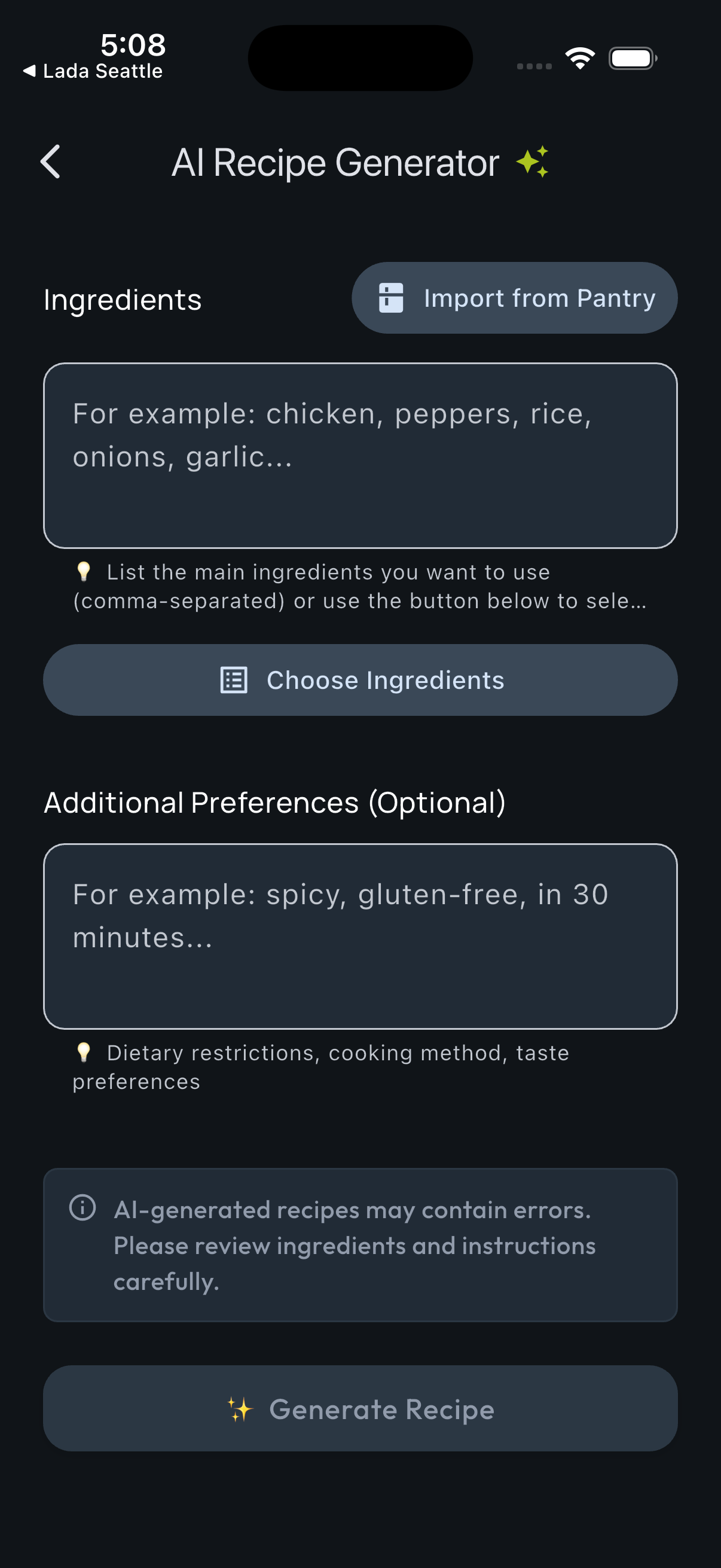Viewport: 721px width, 1568px height.
Task: Select the Ingredients section heading
Action: pyautogui.click(x=122, y=299)
